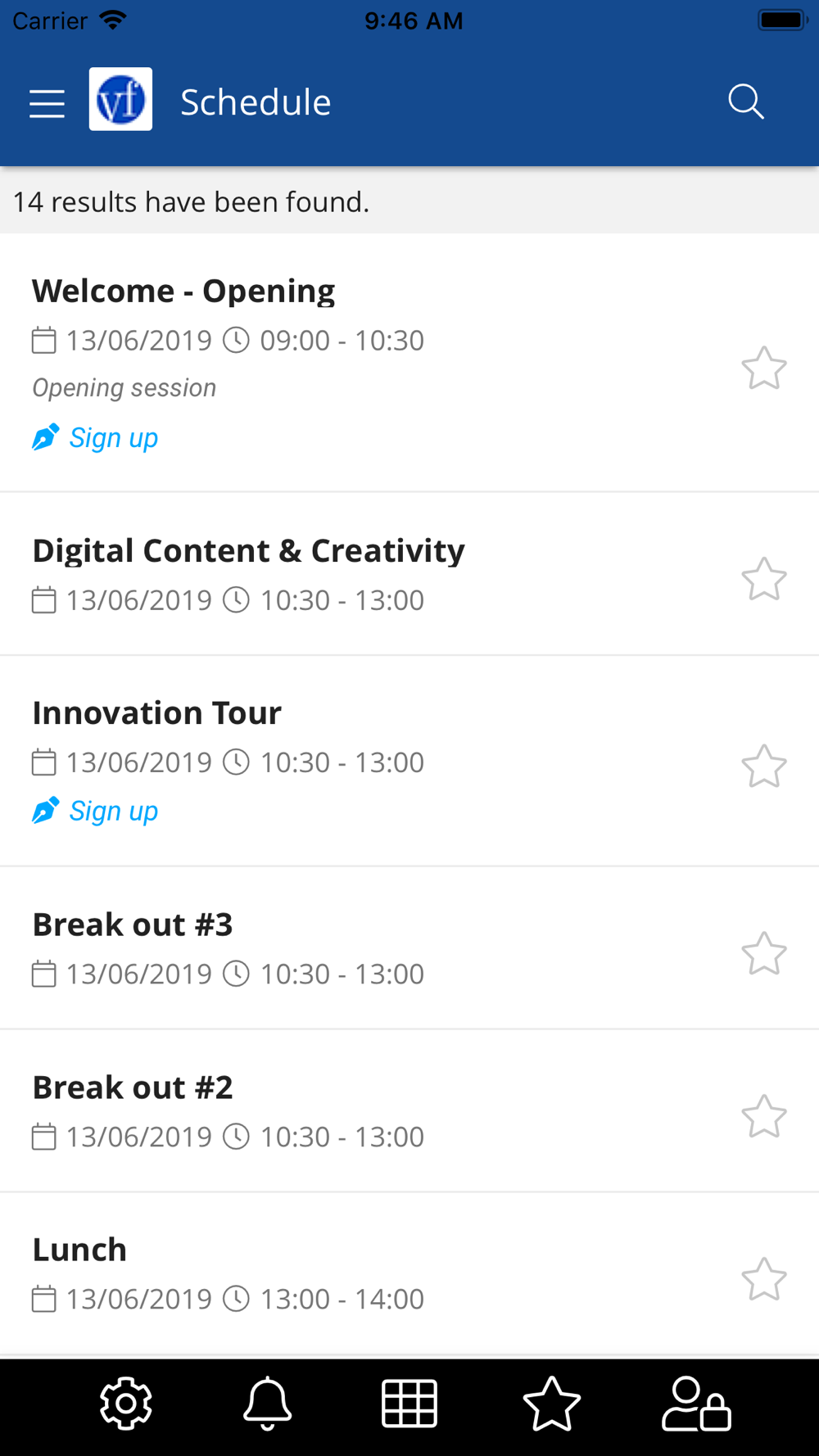819x1456 pixels.
Task: Sign up for Welcome - Opening
Action: tap(95, 437)
